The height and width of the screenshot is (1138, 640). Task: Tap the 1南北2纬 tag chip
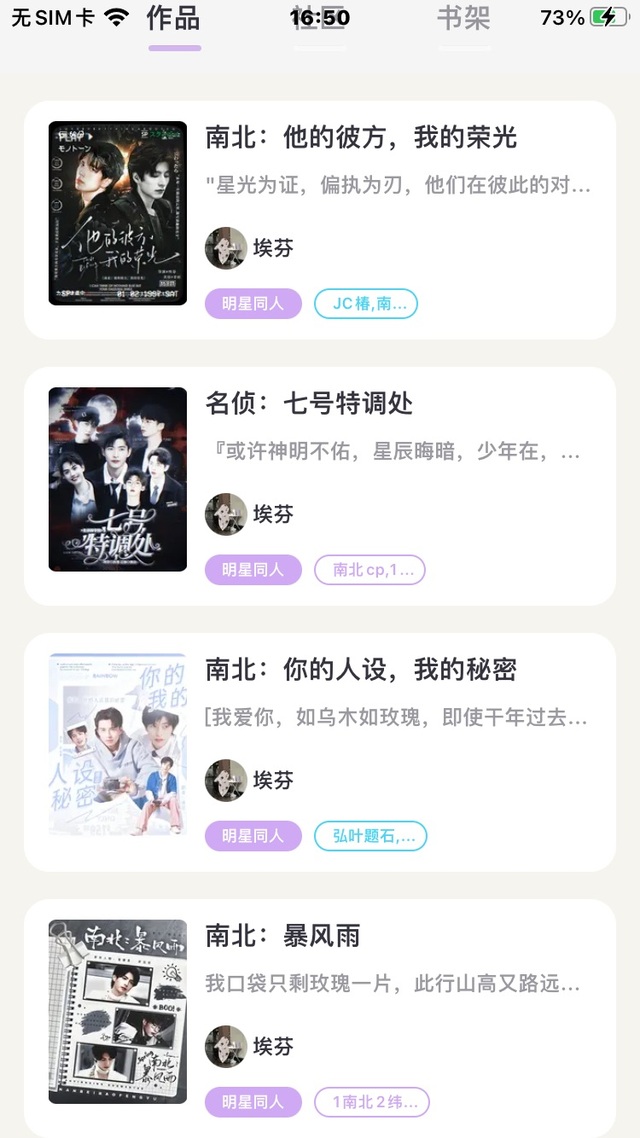(372, 1102)
